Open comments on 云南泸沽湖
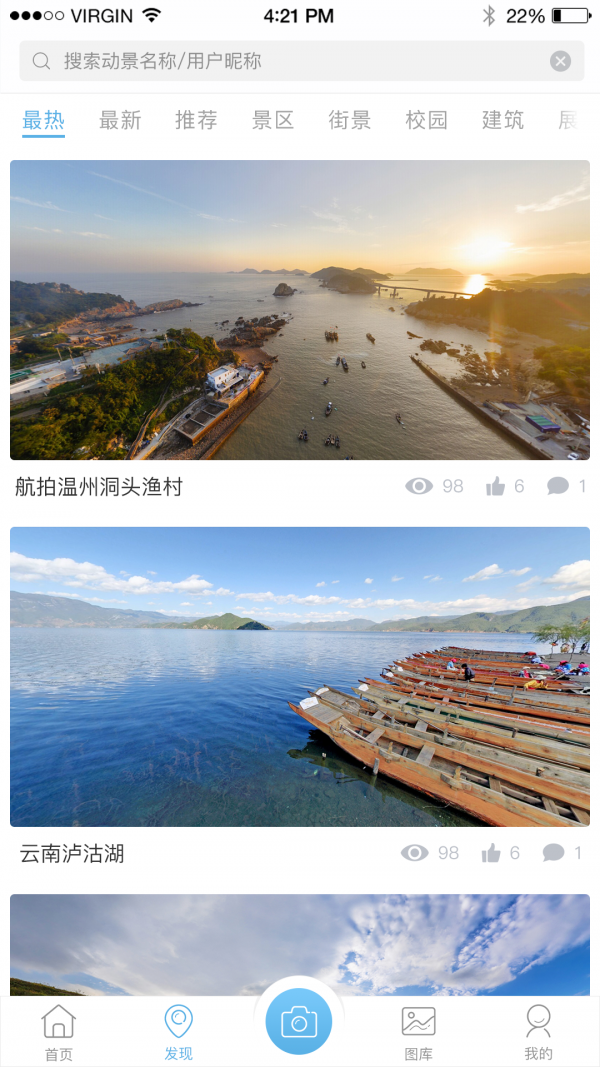 pos(553,853)
